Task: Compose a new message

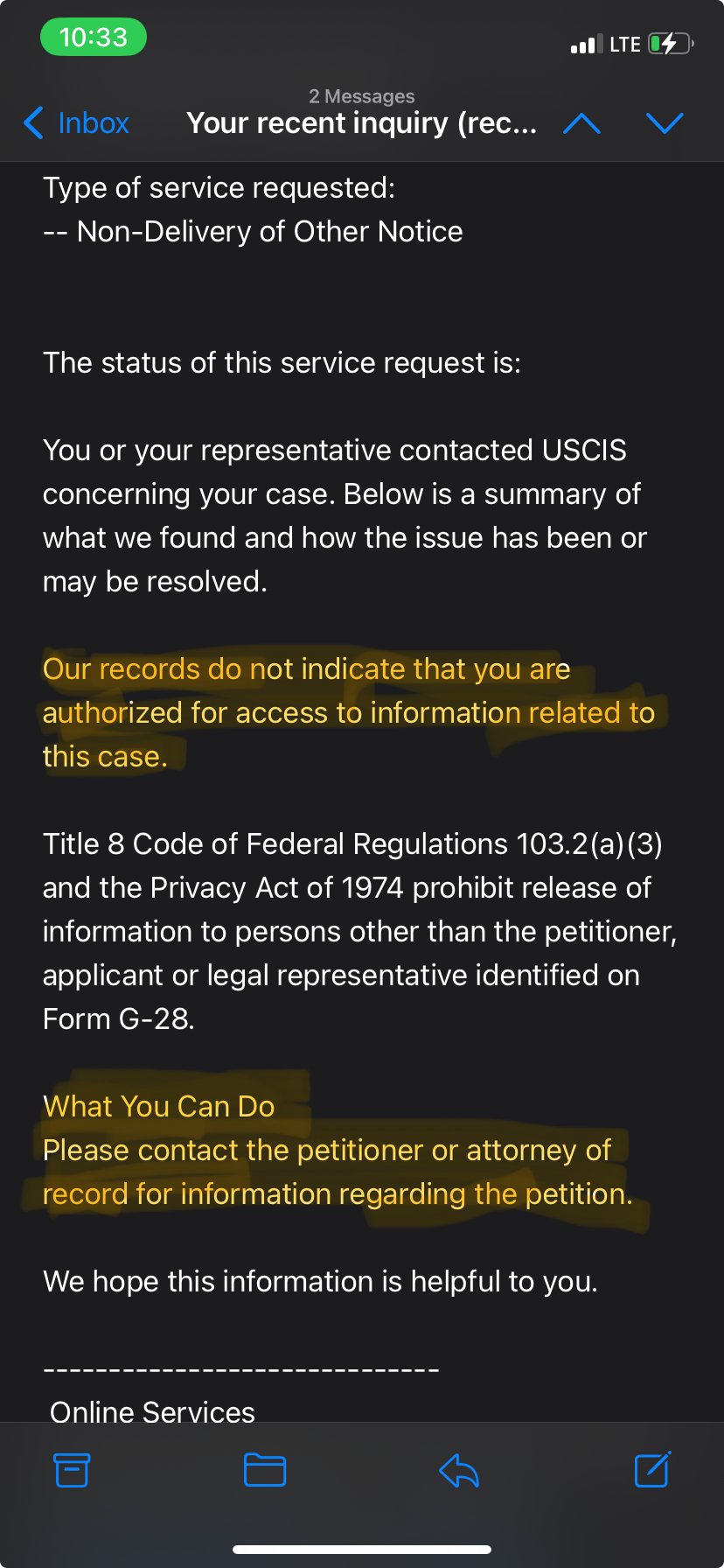Action: tap(652, 1469)
